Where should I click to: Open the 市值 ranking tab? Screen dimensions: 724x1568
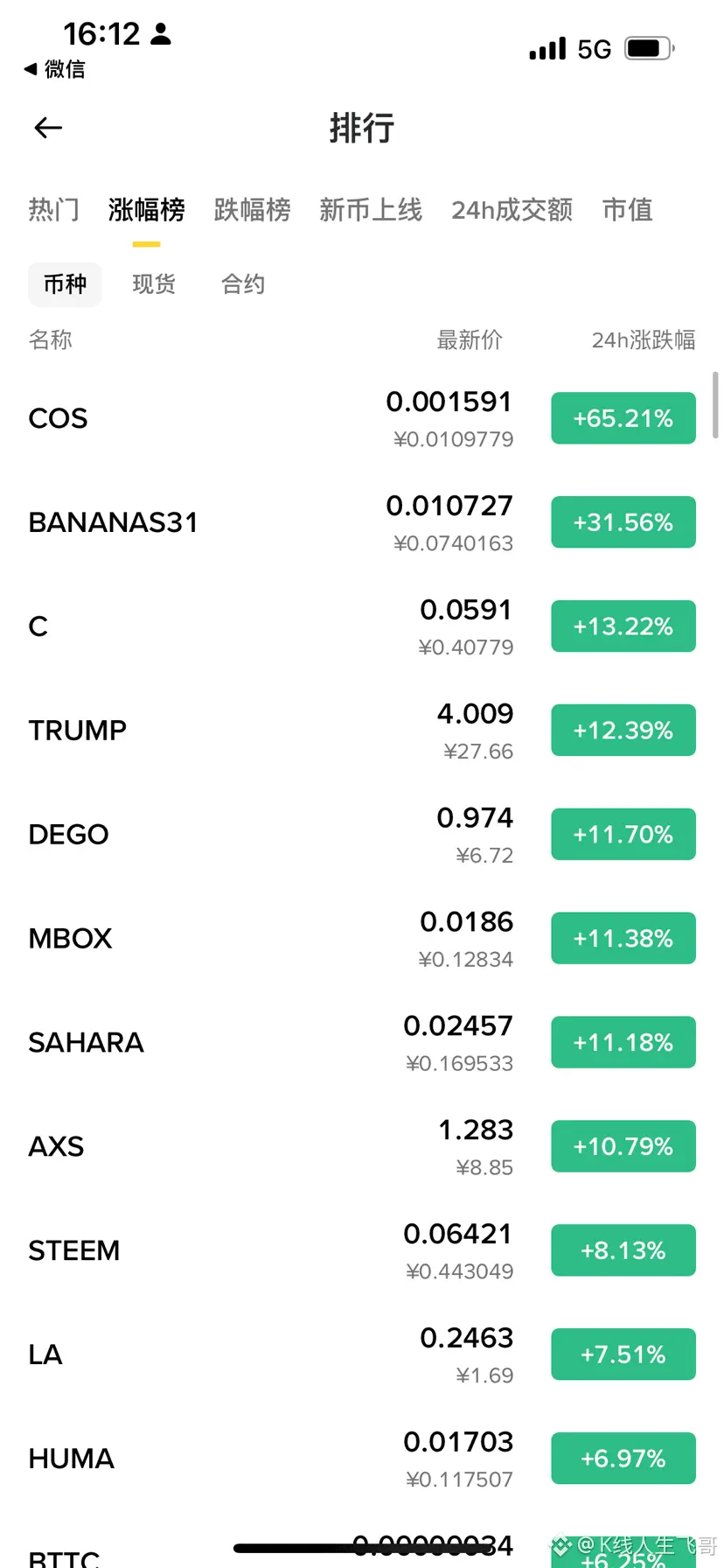click(x=627, y=210)
